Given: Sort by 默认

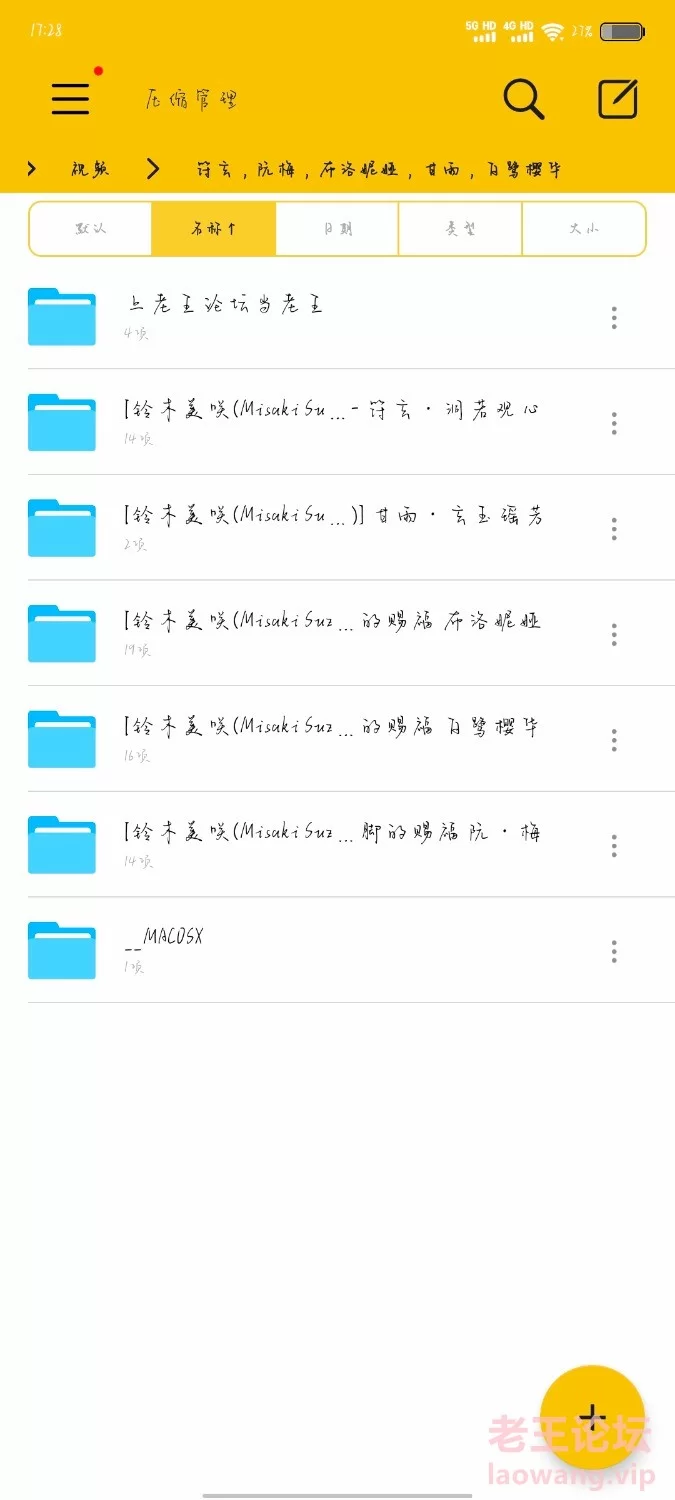Looking at the screenshot, I should (91, 229).
